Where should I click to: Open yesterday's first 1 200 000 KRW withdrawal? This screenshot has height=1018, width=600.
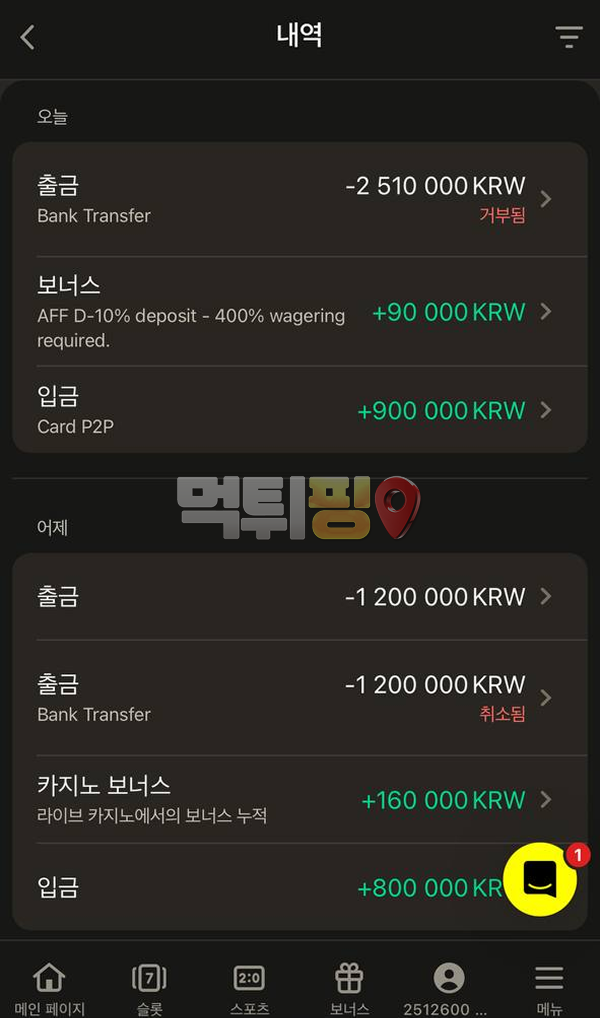tap(299, 597)
